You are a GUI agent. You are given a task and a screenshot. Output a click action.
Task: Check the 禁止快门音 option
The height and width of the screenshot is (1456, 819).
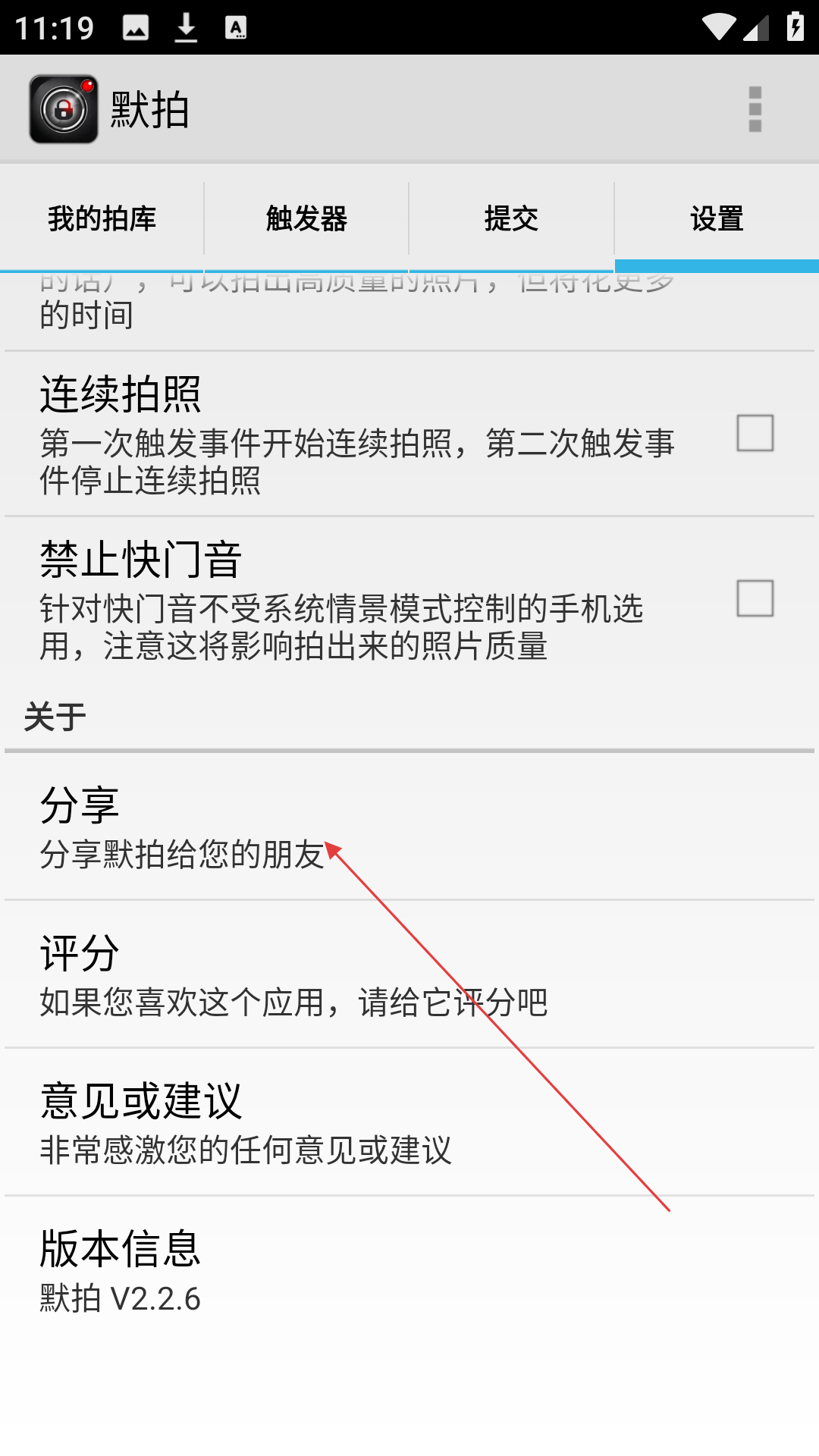coord(755,598)
